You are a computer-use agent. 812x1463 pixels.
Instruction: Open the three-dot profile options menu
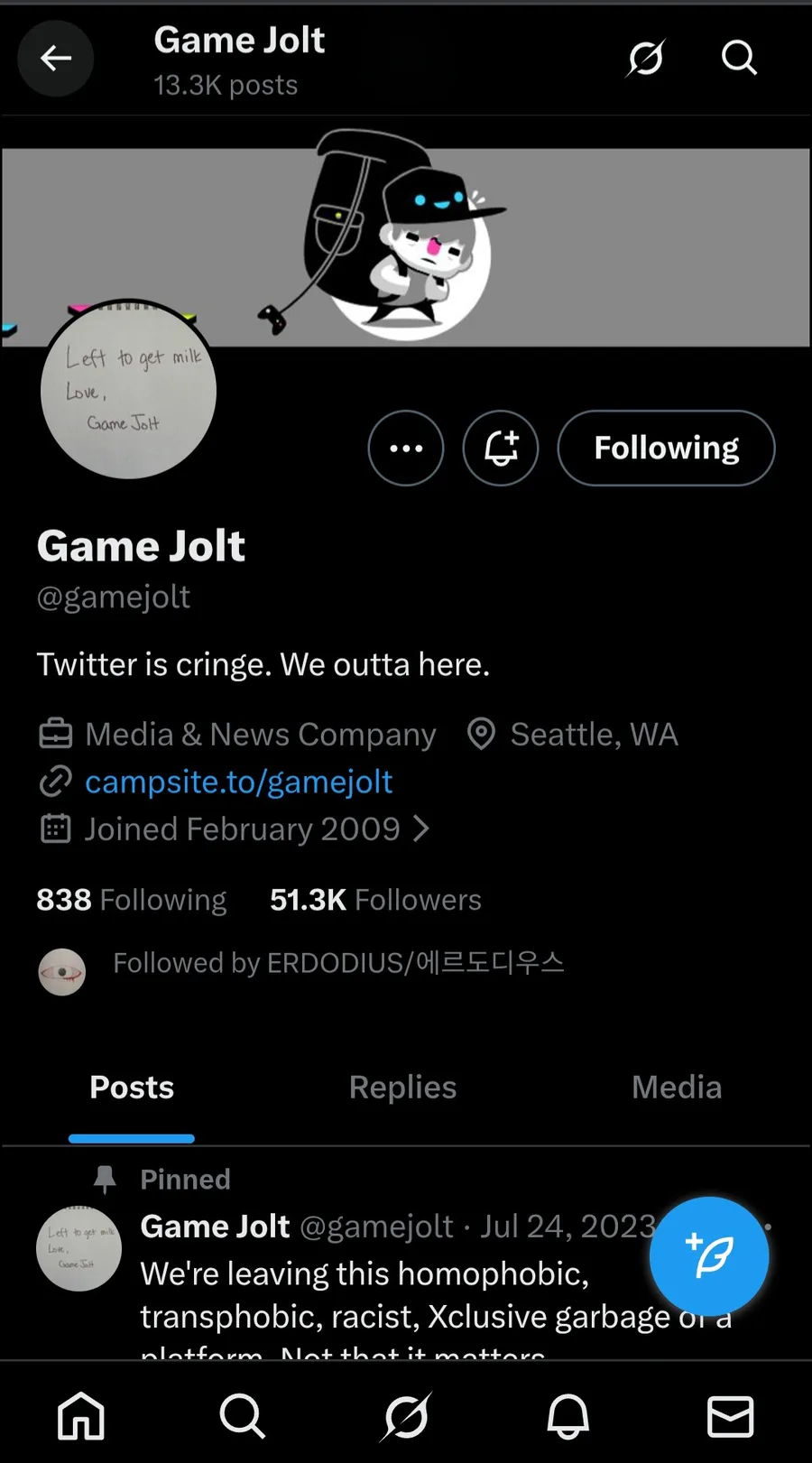coord(406,449)
